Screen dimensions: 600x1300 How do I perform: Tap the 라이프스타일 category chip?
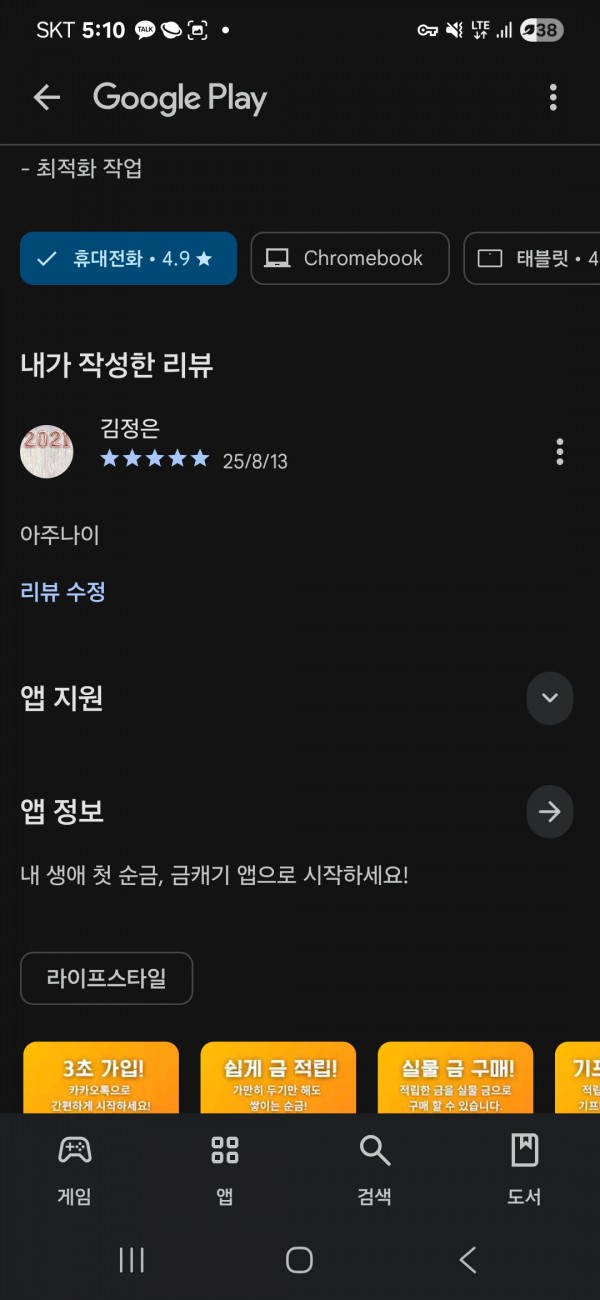(x=106, y=978)
